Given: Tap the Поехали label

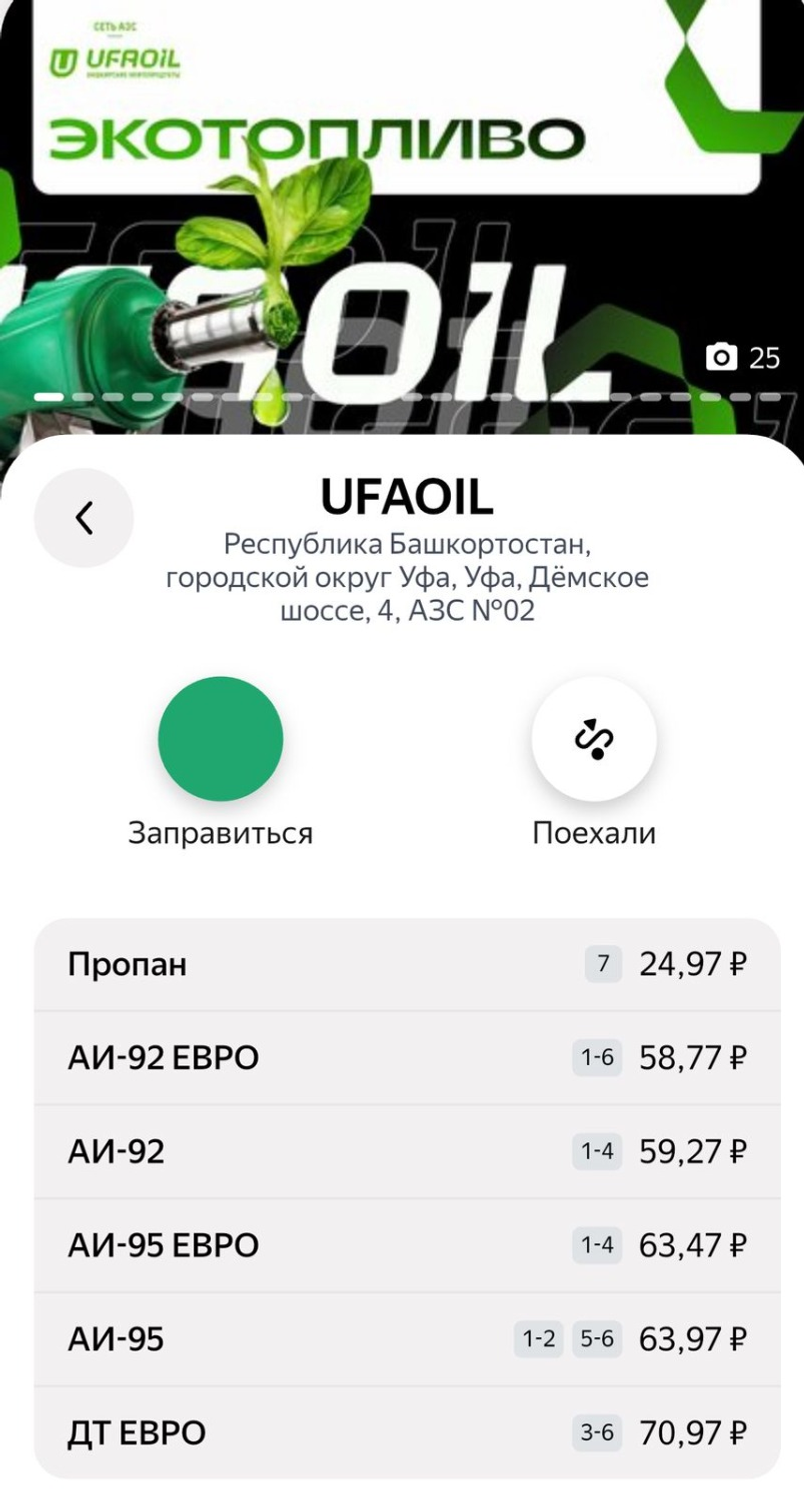Looking at the screenshot, I should 593,830.
